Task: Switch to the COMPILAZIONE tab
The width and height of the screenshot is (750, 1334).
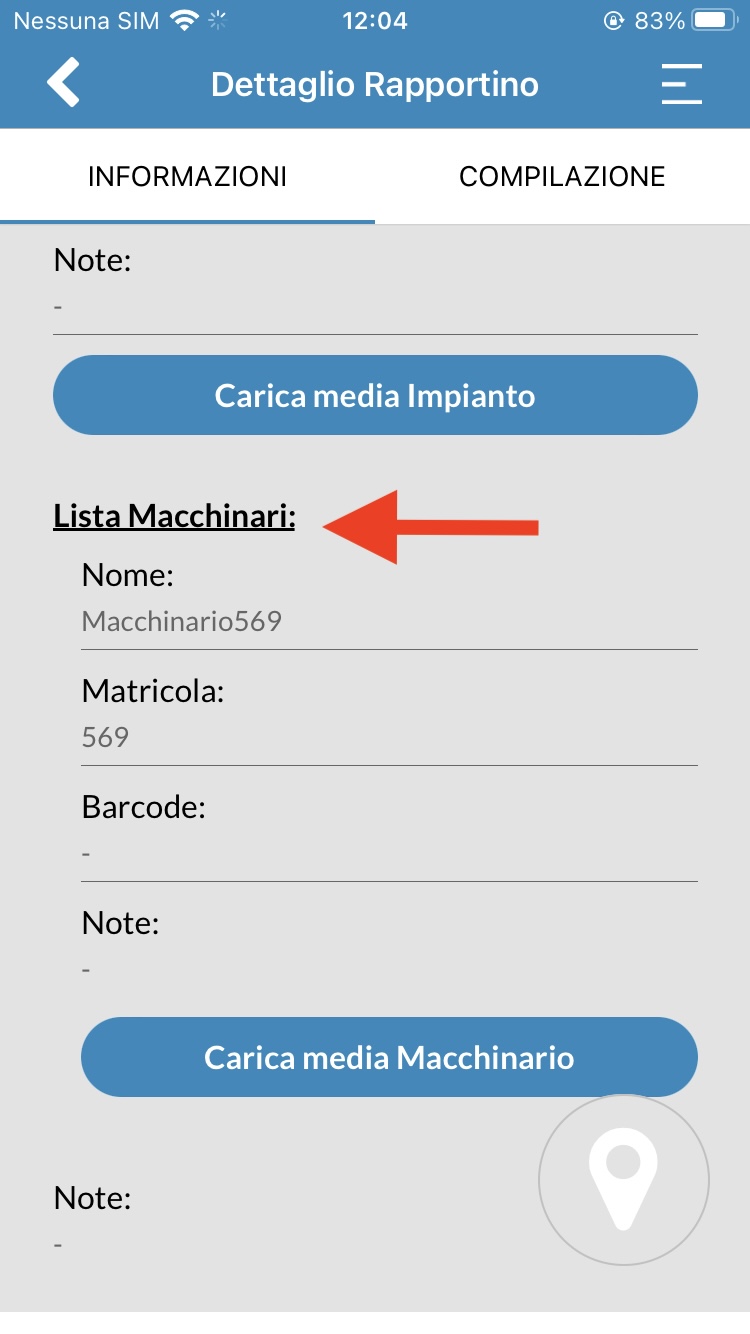Action: point(562,177)
